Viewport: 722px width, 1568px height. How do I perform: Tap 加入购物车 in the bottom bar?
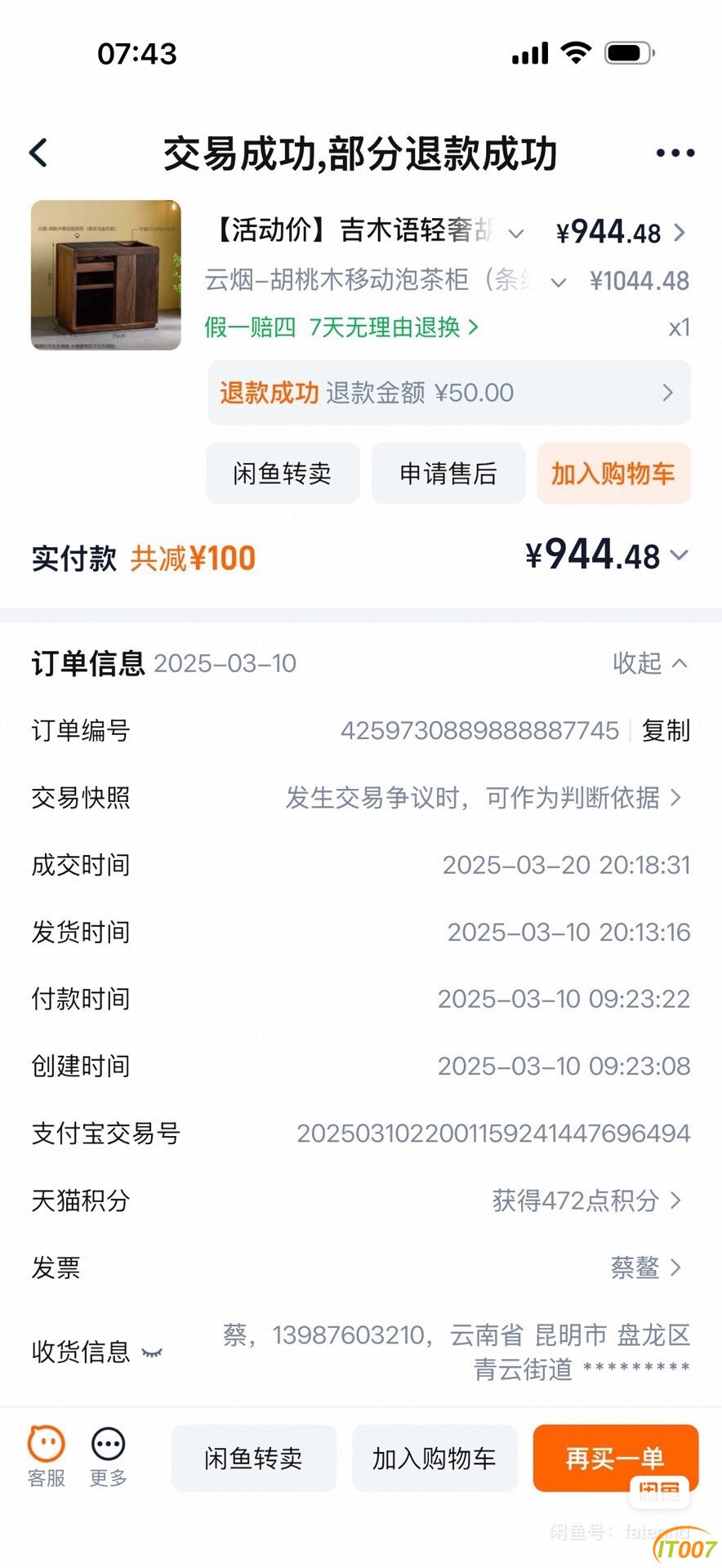[x=435, y=1458]
